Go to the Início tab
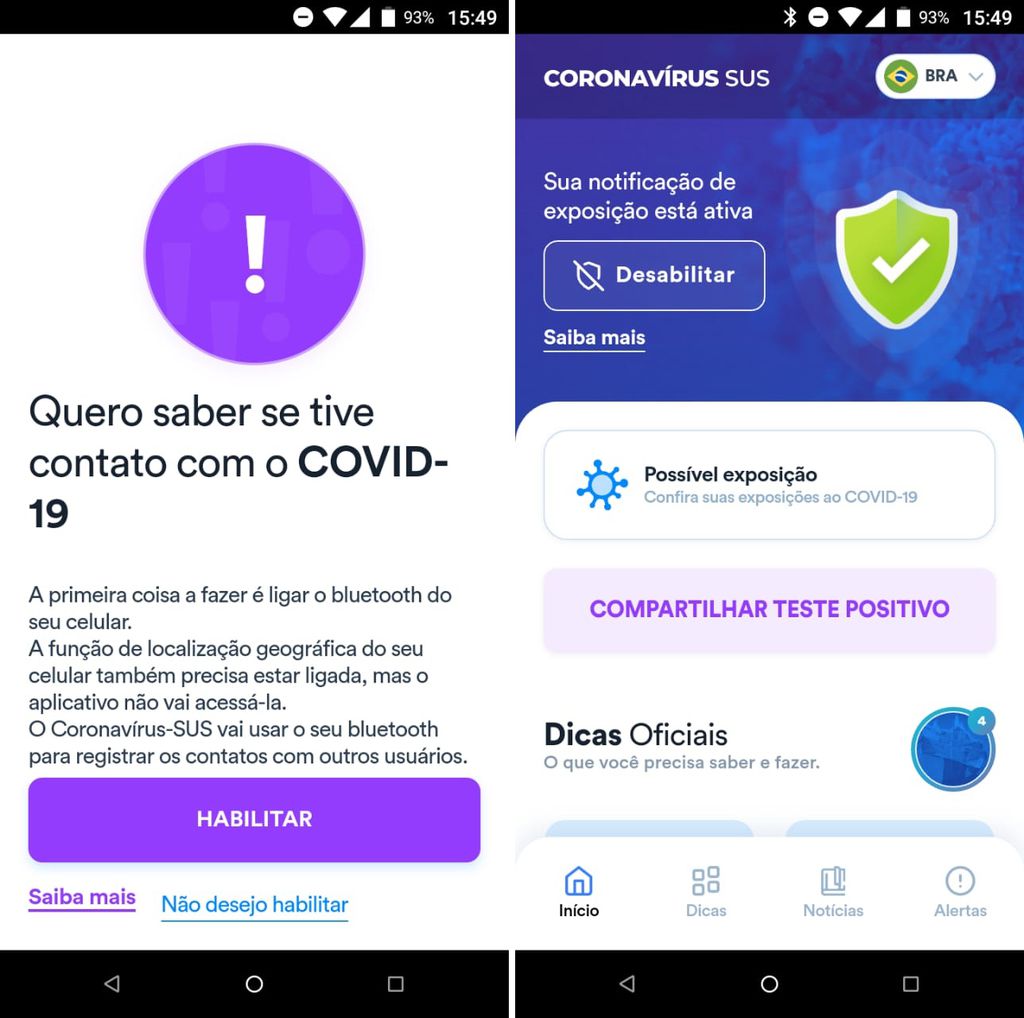This screenshot has height=1018, width=1024. click(x=579, y=892)
